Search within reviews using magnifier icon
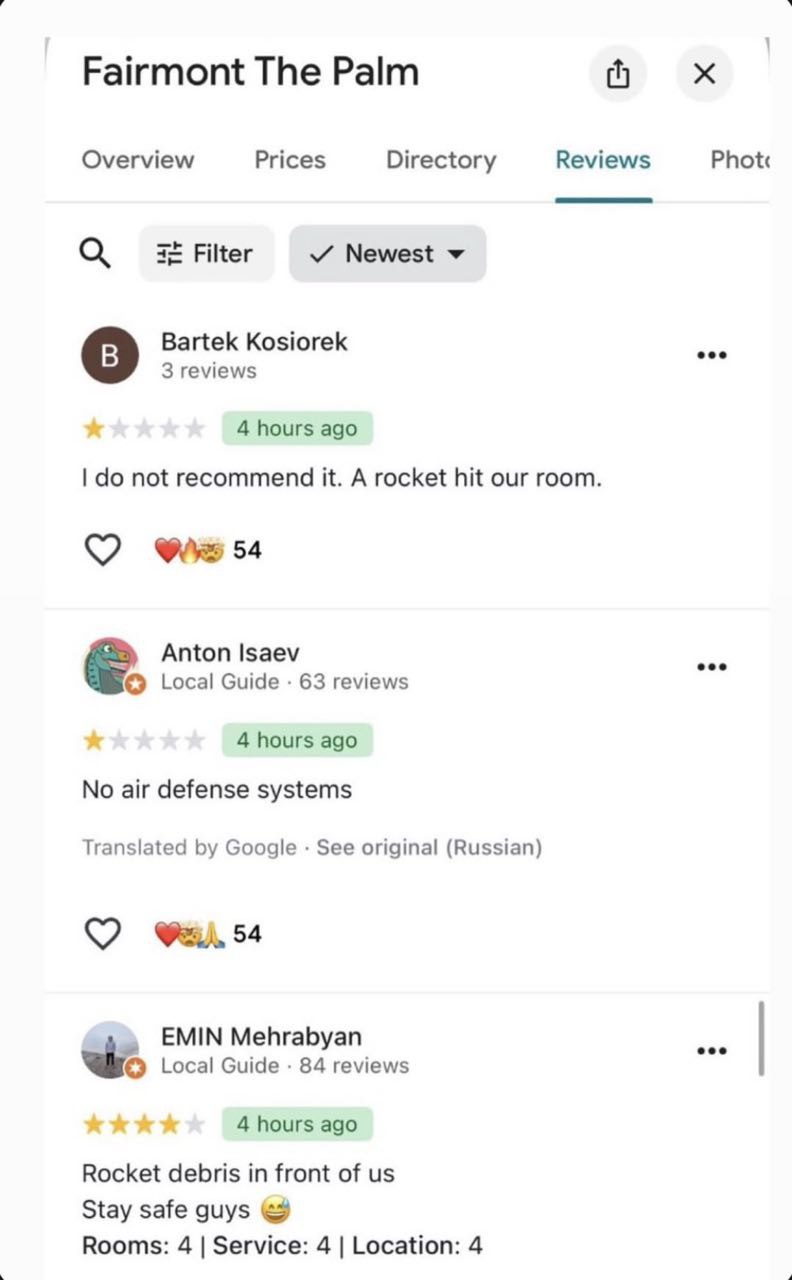This screenshot has height=1280, width=792. tap(95, 254)
